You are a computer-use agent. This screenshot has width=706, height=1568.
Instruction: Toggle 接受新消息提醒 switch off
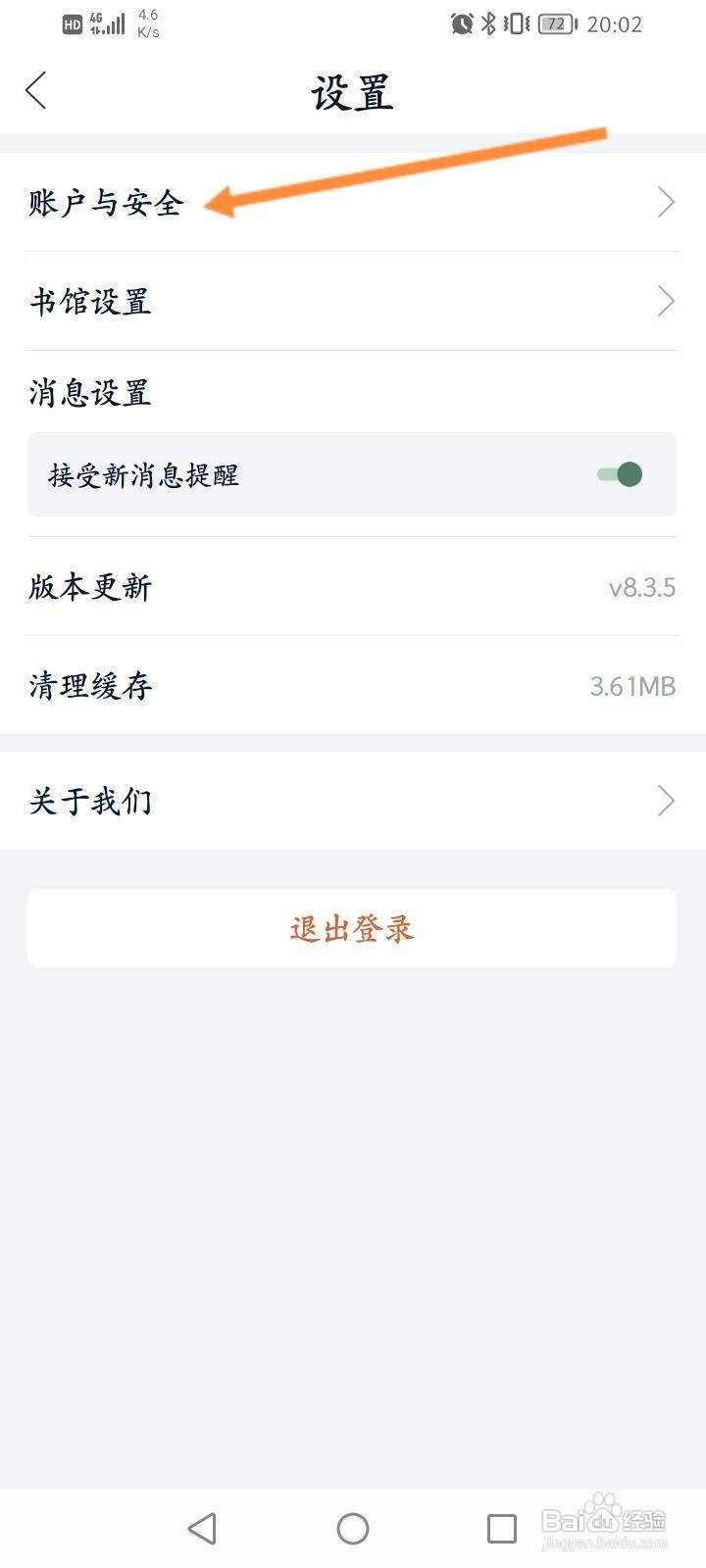(x=620, y=475)
